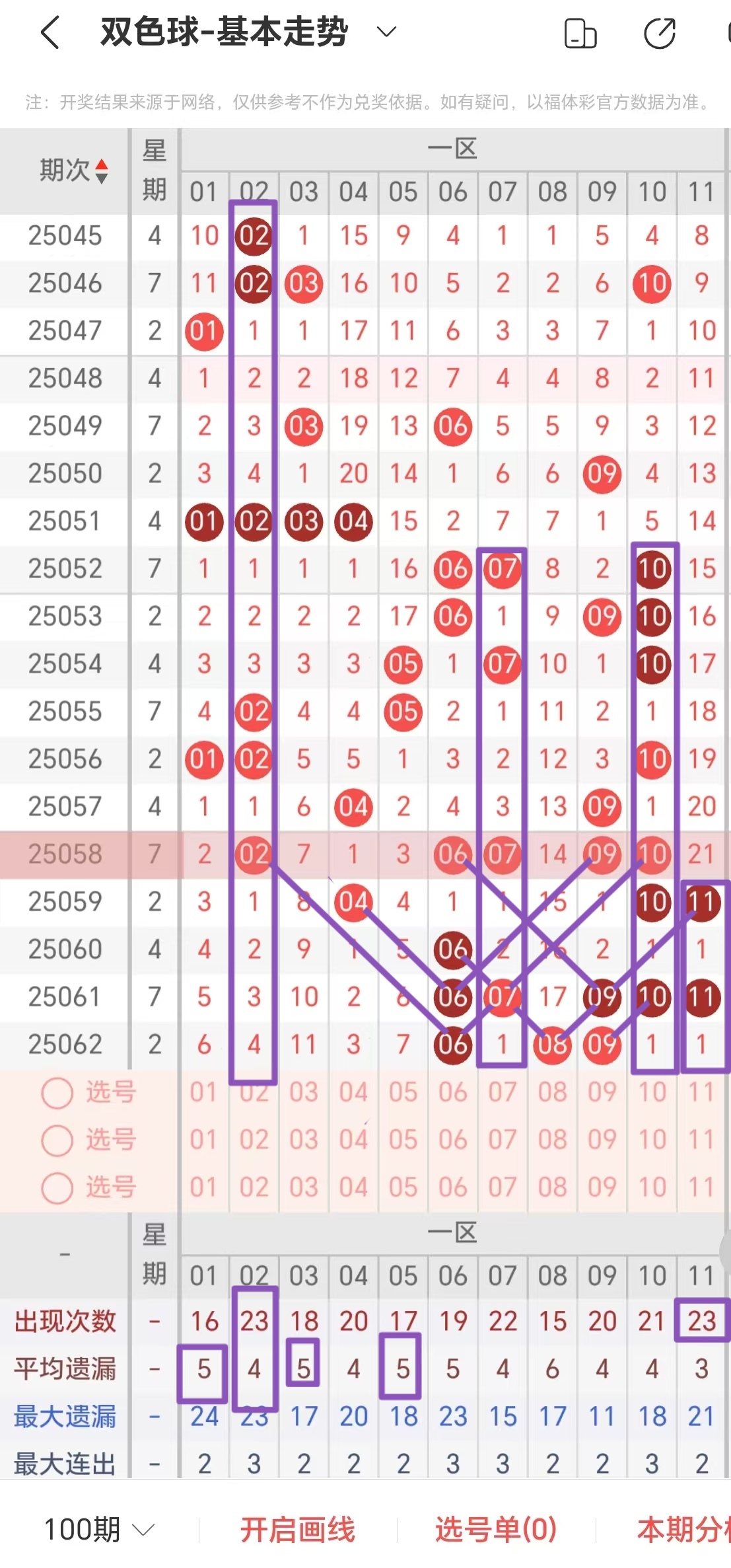731x1568 pixels.
Task: Select number 11 in the third 选号 row
Action: pyautogui.click(x=701, y=1187)
